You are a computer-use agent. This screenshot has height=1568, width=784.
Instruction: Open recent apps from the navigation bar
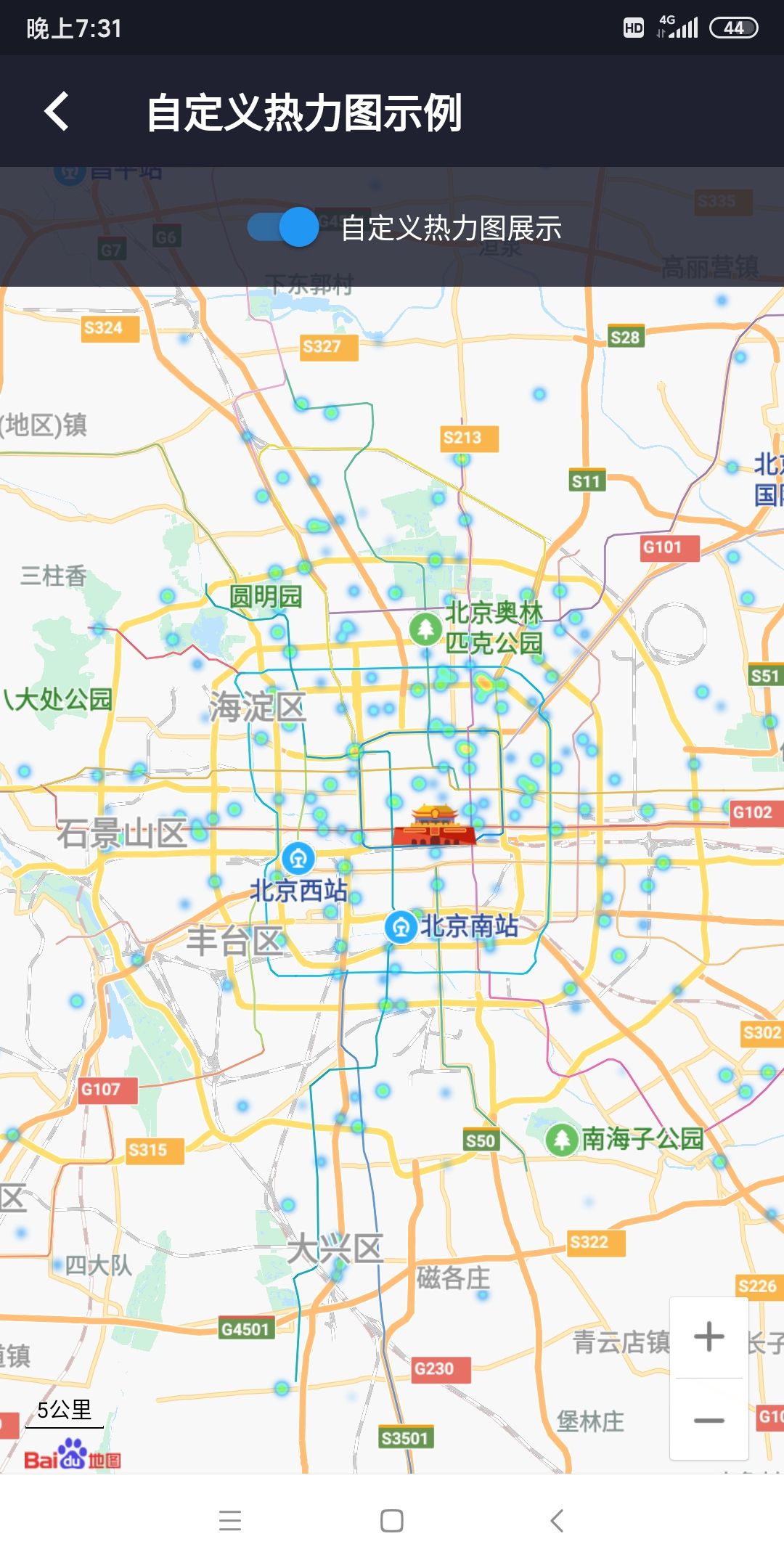coord(230,1520)
